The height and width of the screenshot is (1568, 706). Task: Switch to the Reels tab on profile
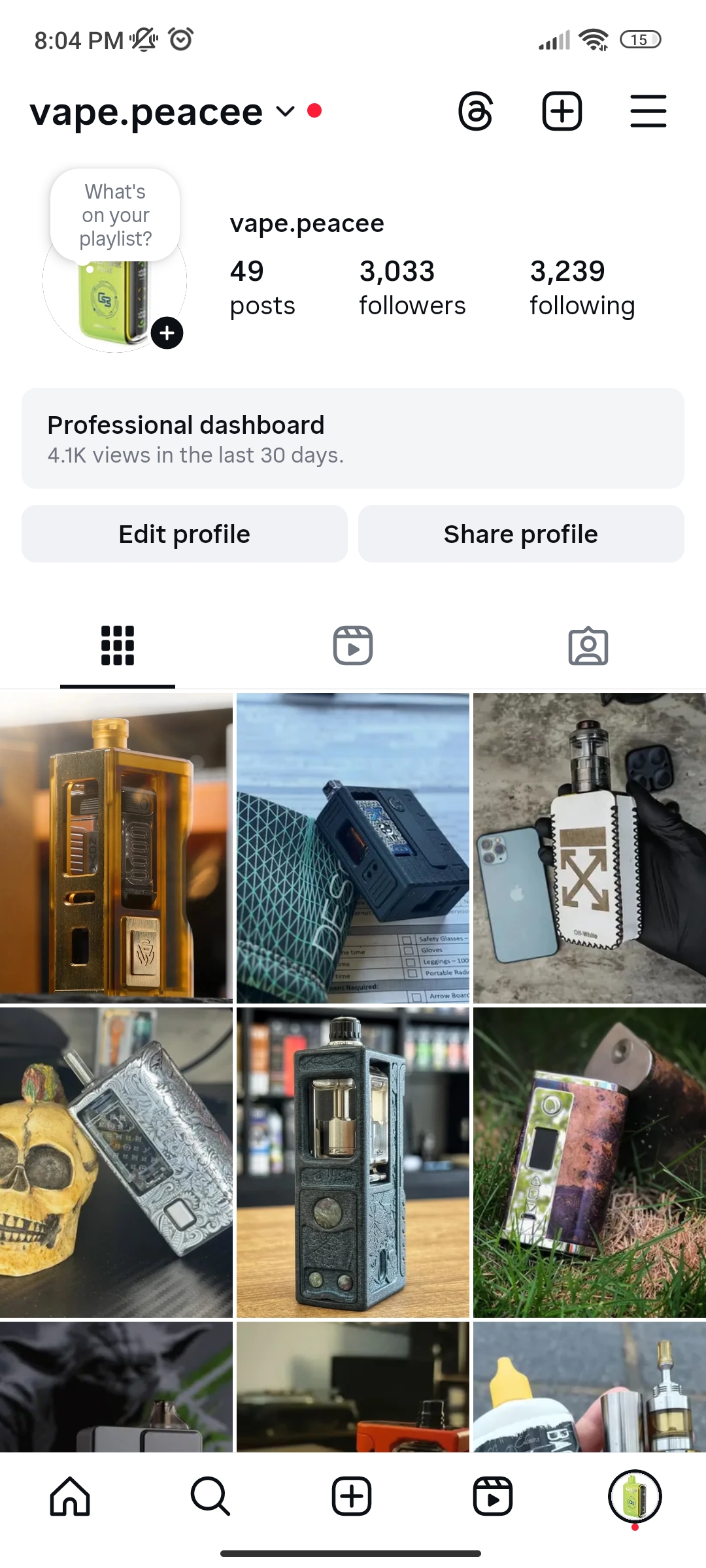point(353,645)
